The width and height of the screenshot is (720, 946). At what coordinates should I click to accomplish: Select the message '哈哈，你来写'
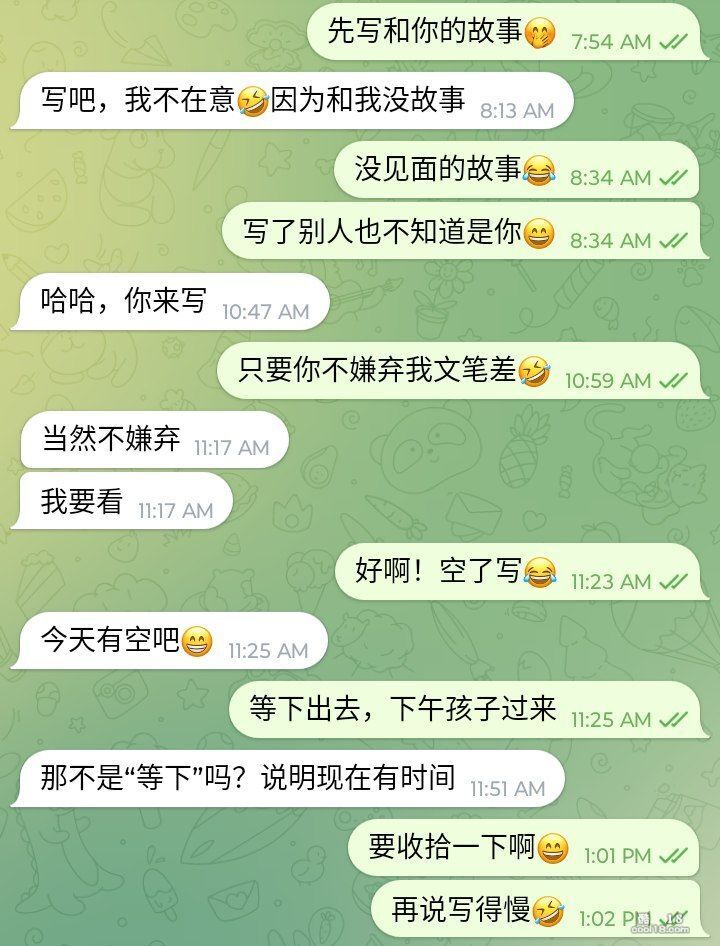pos(123,302)
